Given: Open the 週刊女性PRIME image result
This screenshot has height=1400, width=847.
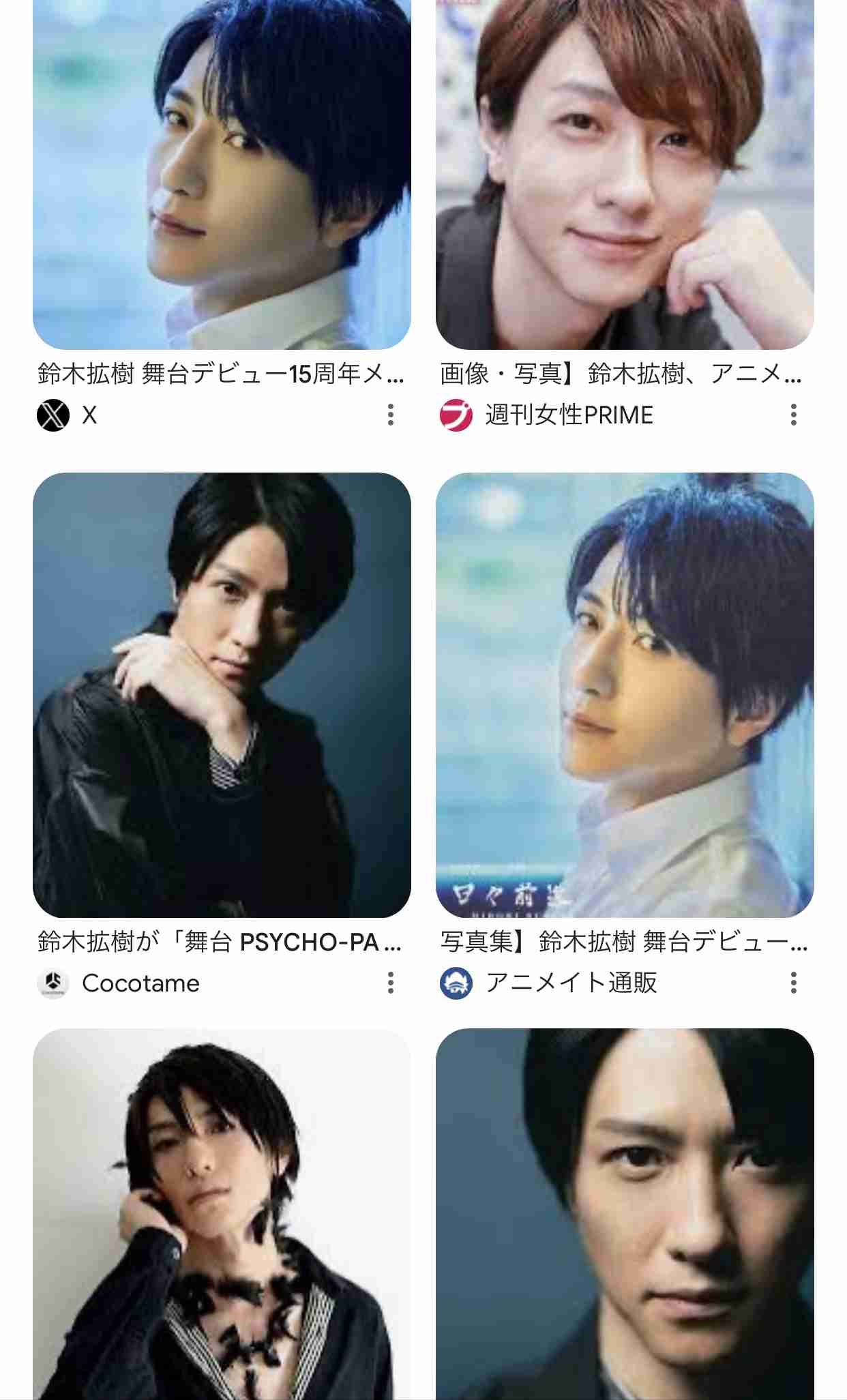Looking at the screenshot, I should click(625, 175).
